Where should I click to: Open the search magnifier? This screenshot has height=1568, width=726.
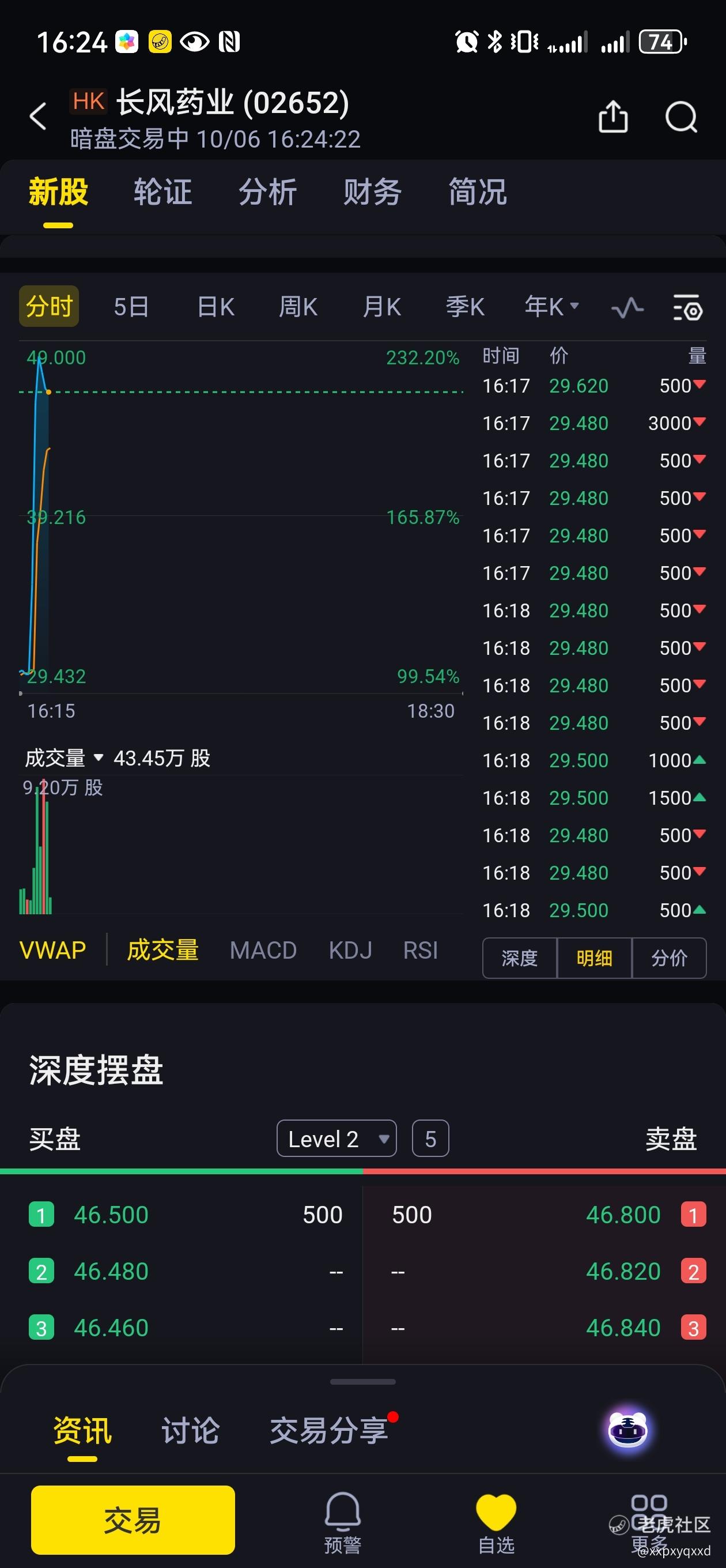pos(681,116)
